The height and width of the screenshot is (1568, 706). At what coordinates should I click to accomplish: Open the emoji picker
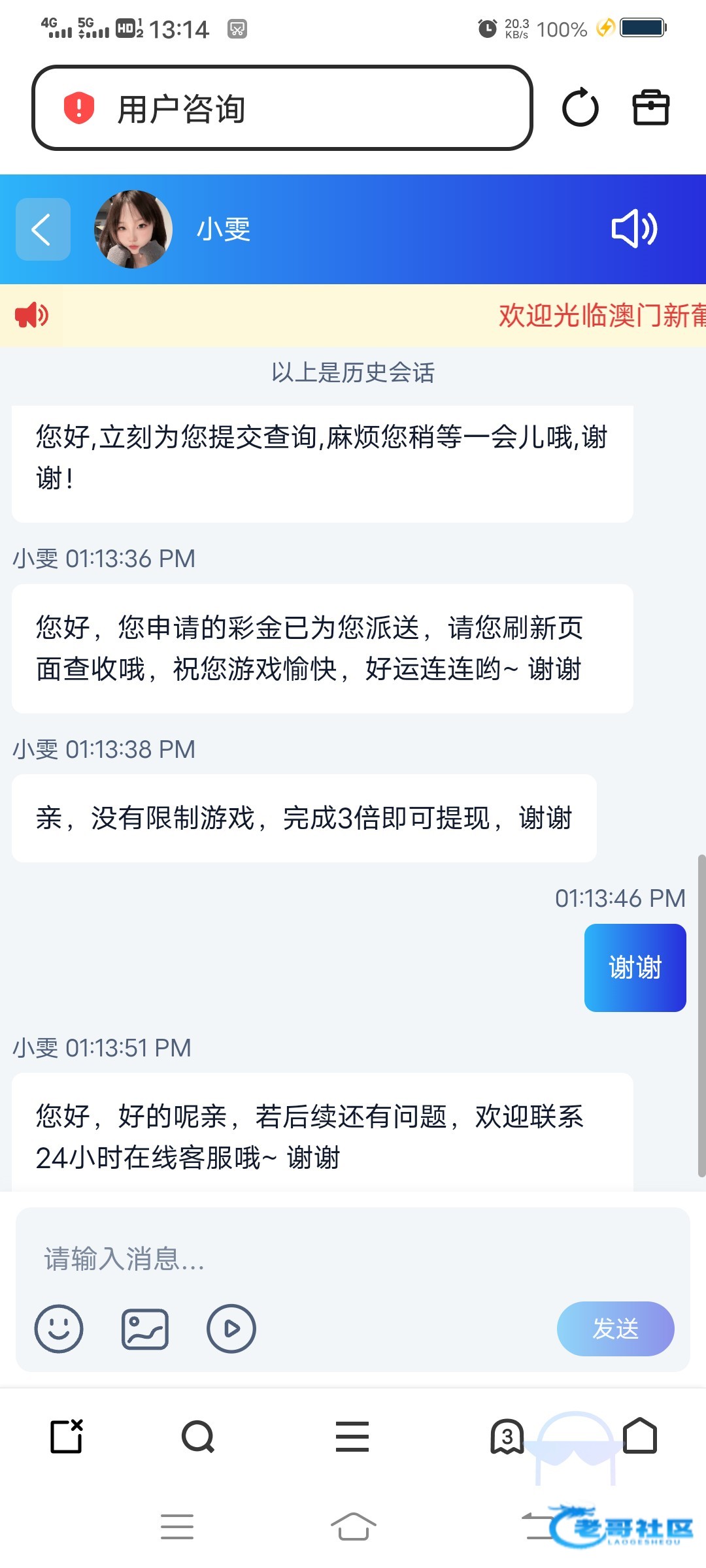59,1328
